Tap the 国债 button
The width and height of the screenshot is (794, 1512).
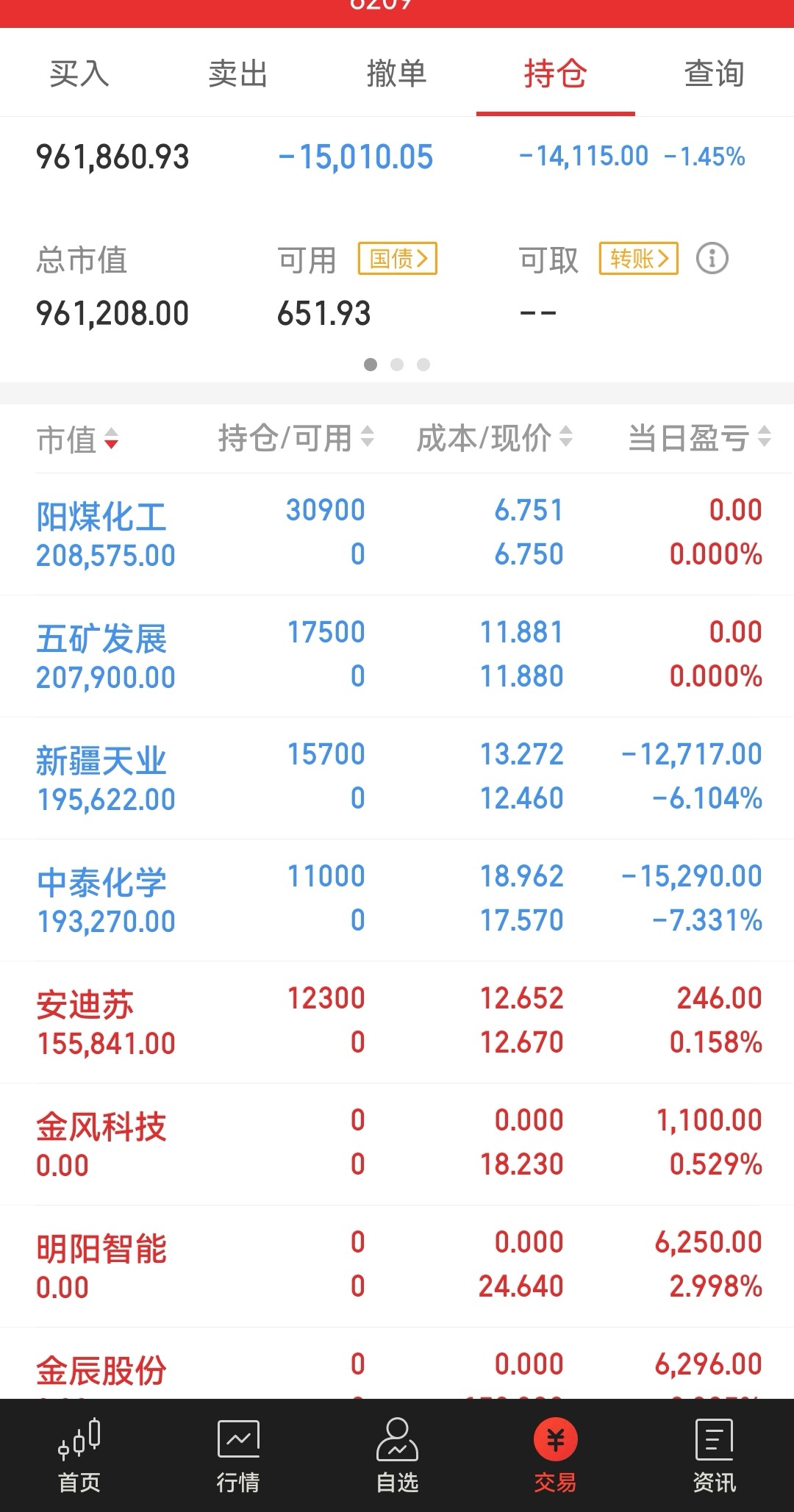[398, 259]
